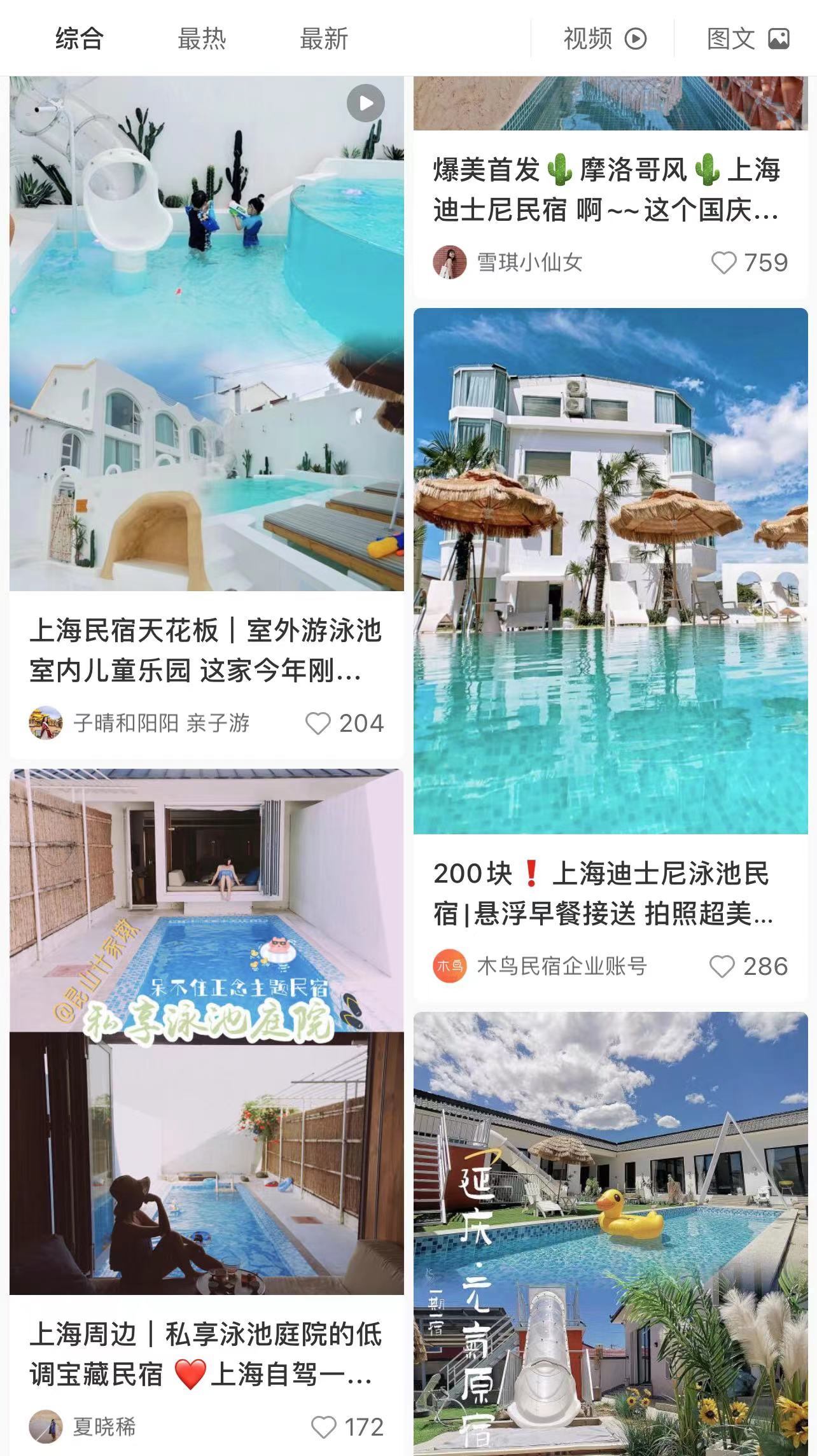
Task: Like the post by 夏晓稀
Action: pyautogui.click(x=323, y=1427)
